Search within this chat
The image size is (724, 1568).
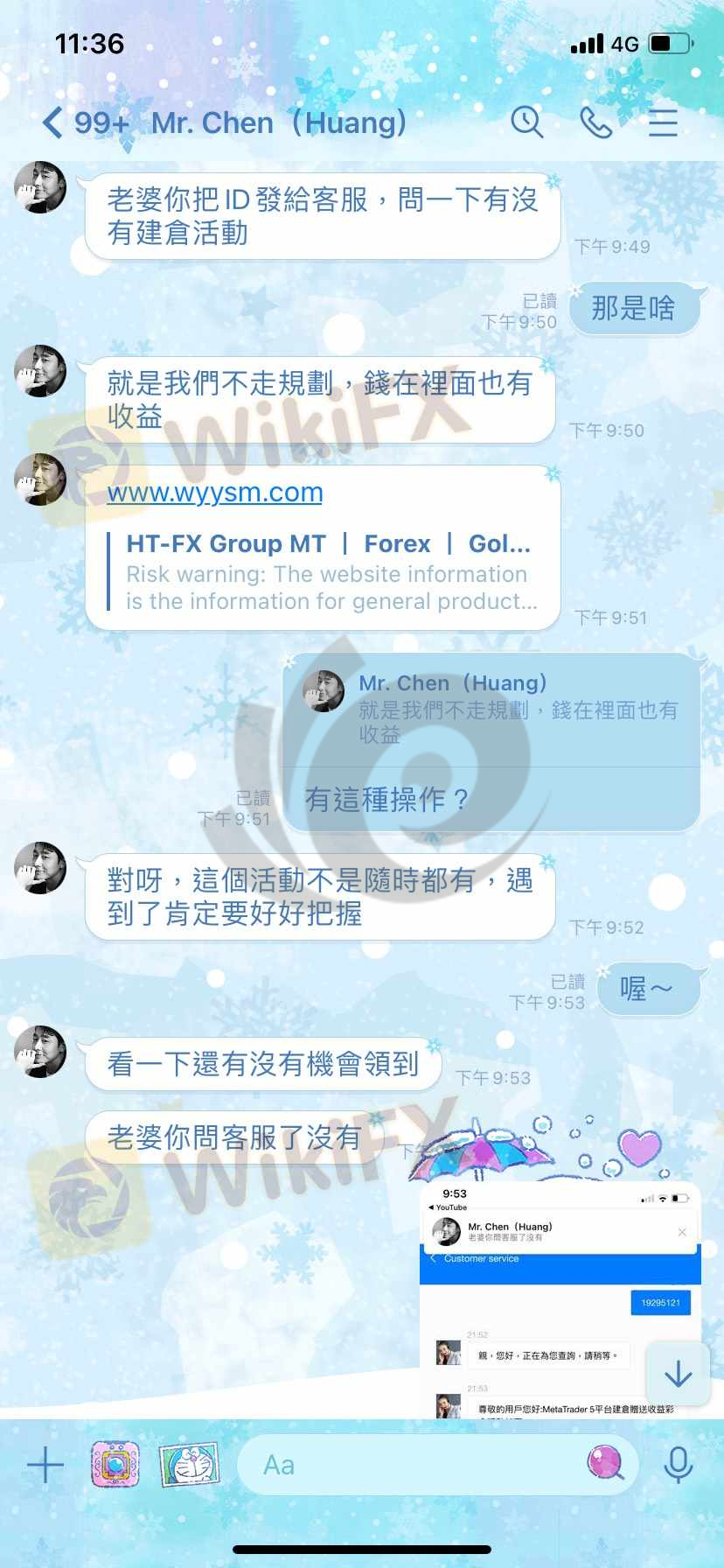tap(526, 122)
